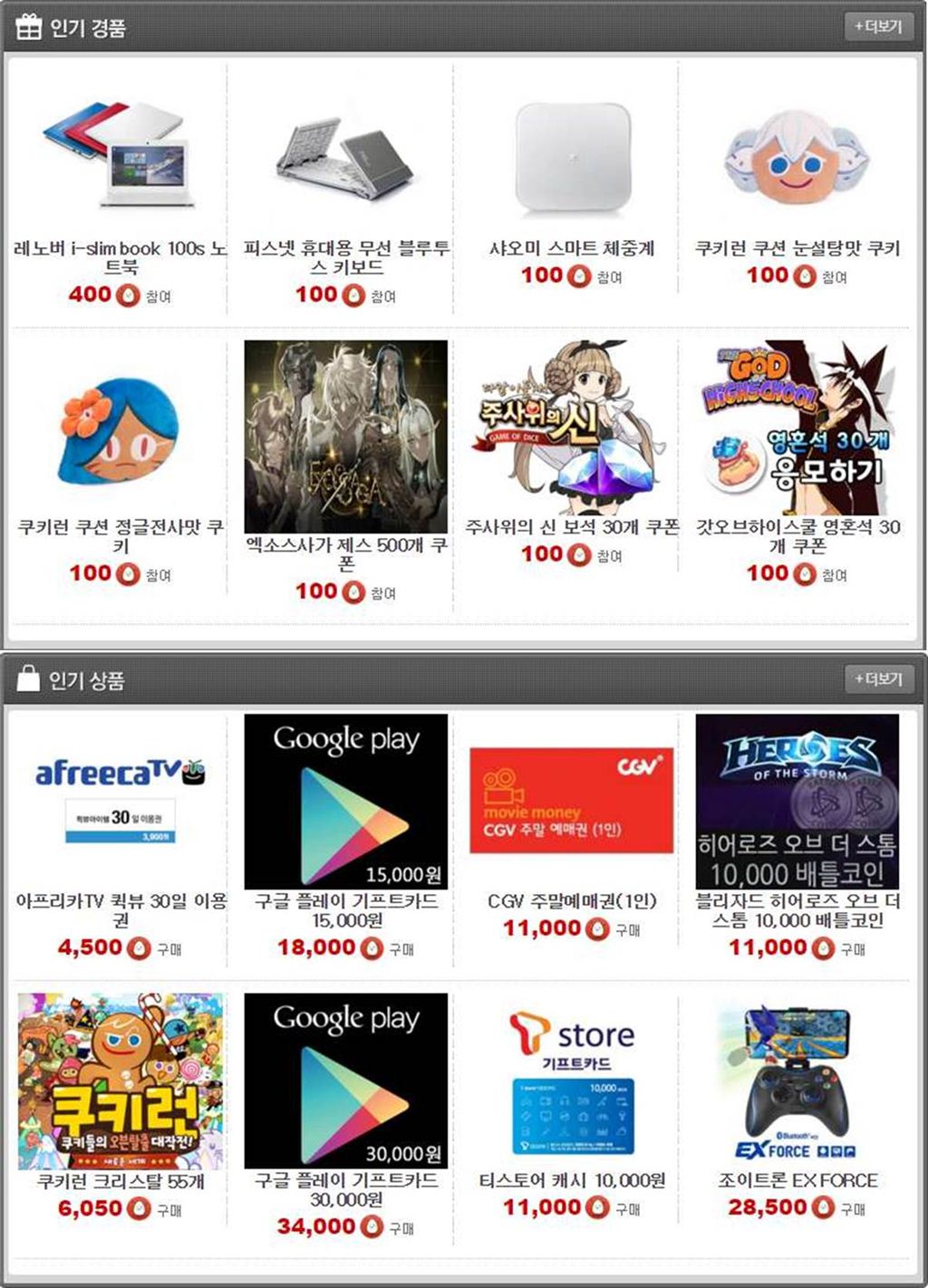
Task: View the 구글 플레이 기프트카드 15,000원 product
Action: coord(345,802)
